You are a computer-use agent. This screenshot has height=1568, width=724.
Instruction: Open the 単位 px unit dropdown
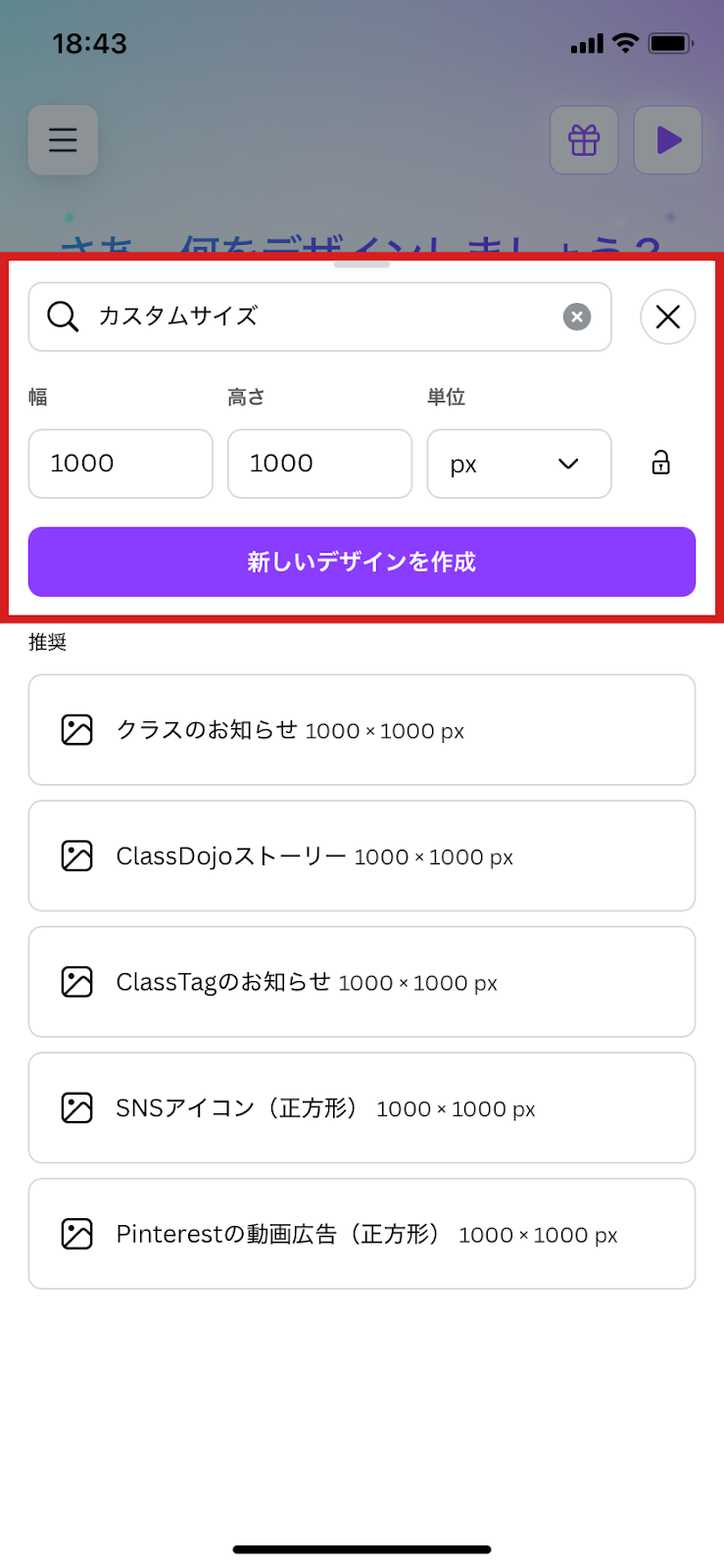(x=519, y=464)
